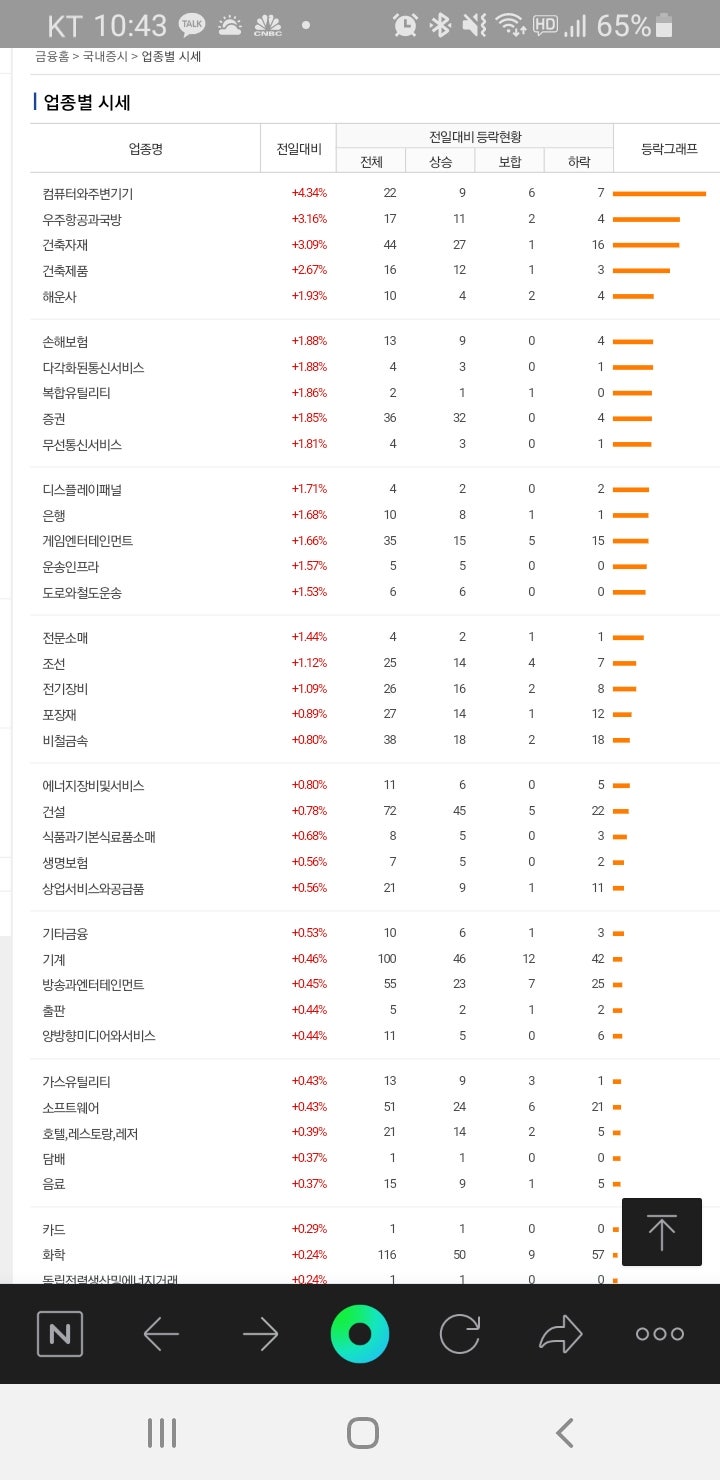The image size is (720, 1480).
Task: Open more options with the three-dot icon
Action: pyautogui.click(x=659, y=1332)
